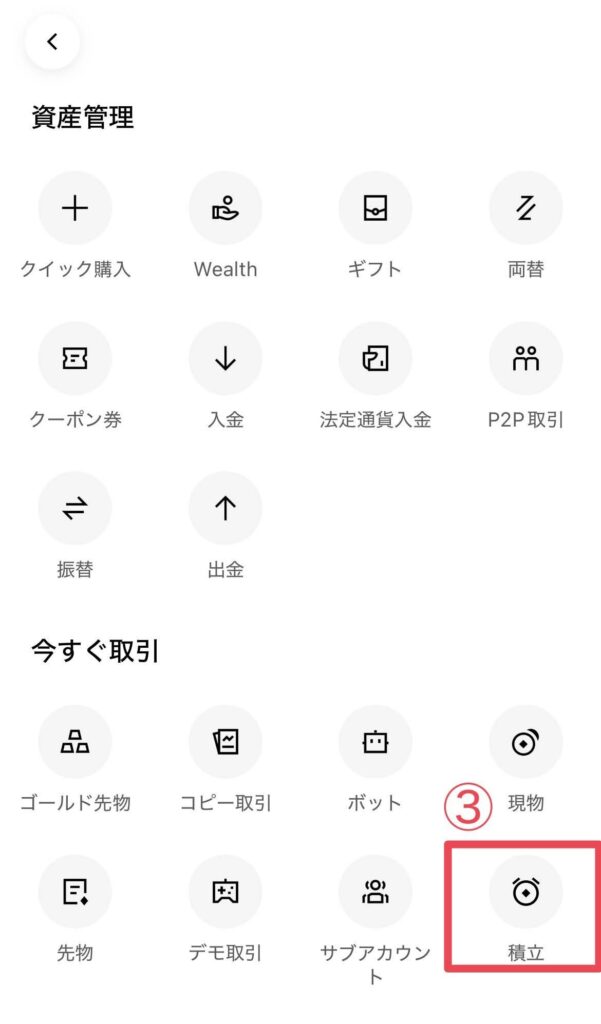Open クイック購入 quick buy

[75, 208]
